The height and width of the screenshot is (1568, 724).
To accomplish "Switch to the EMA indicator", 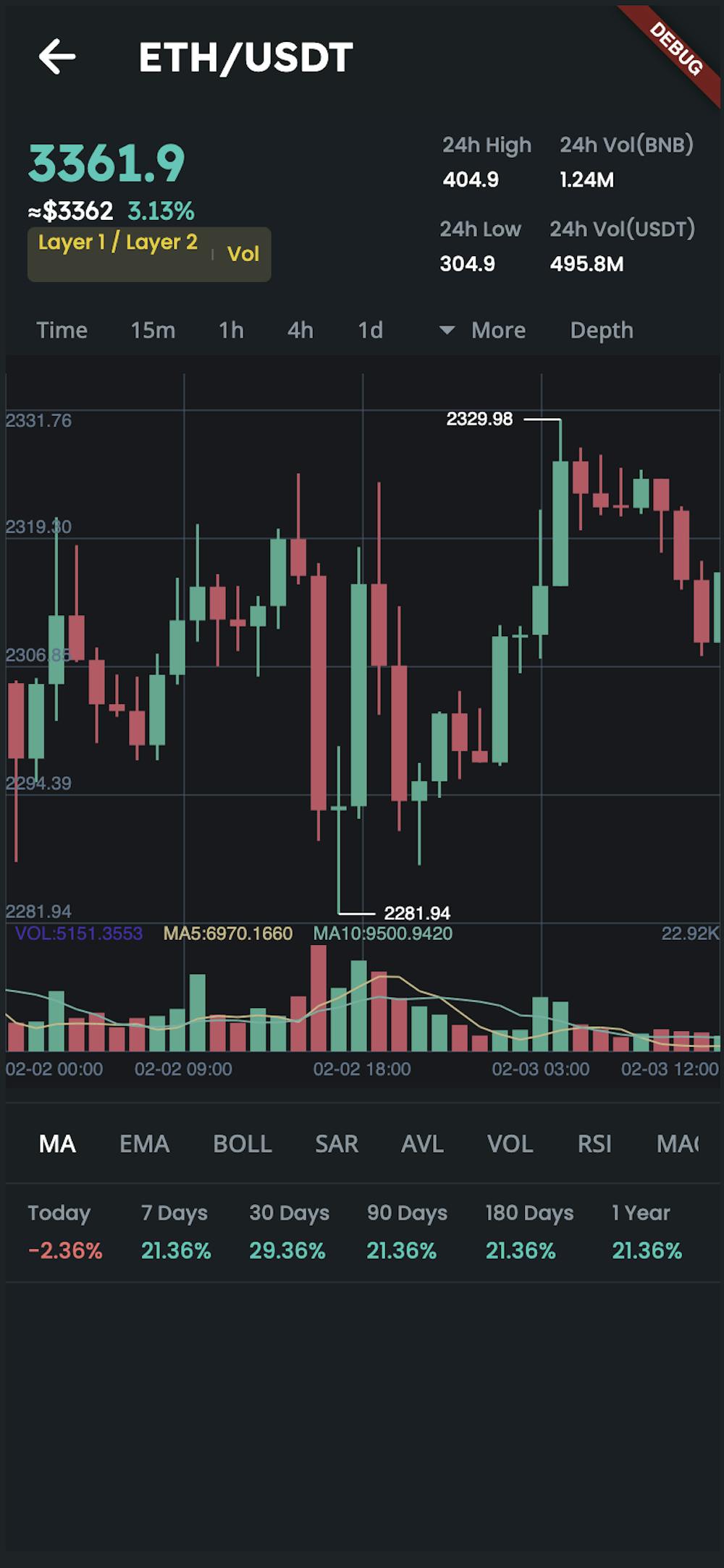I will tap(144, 1144).
